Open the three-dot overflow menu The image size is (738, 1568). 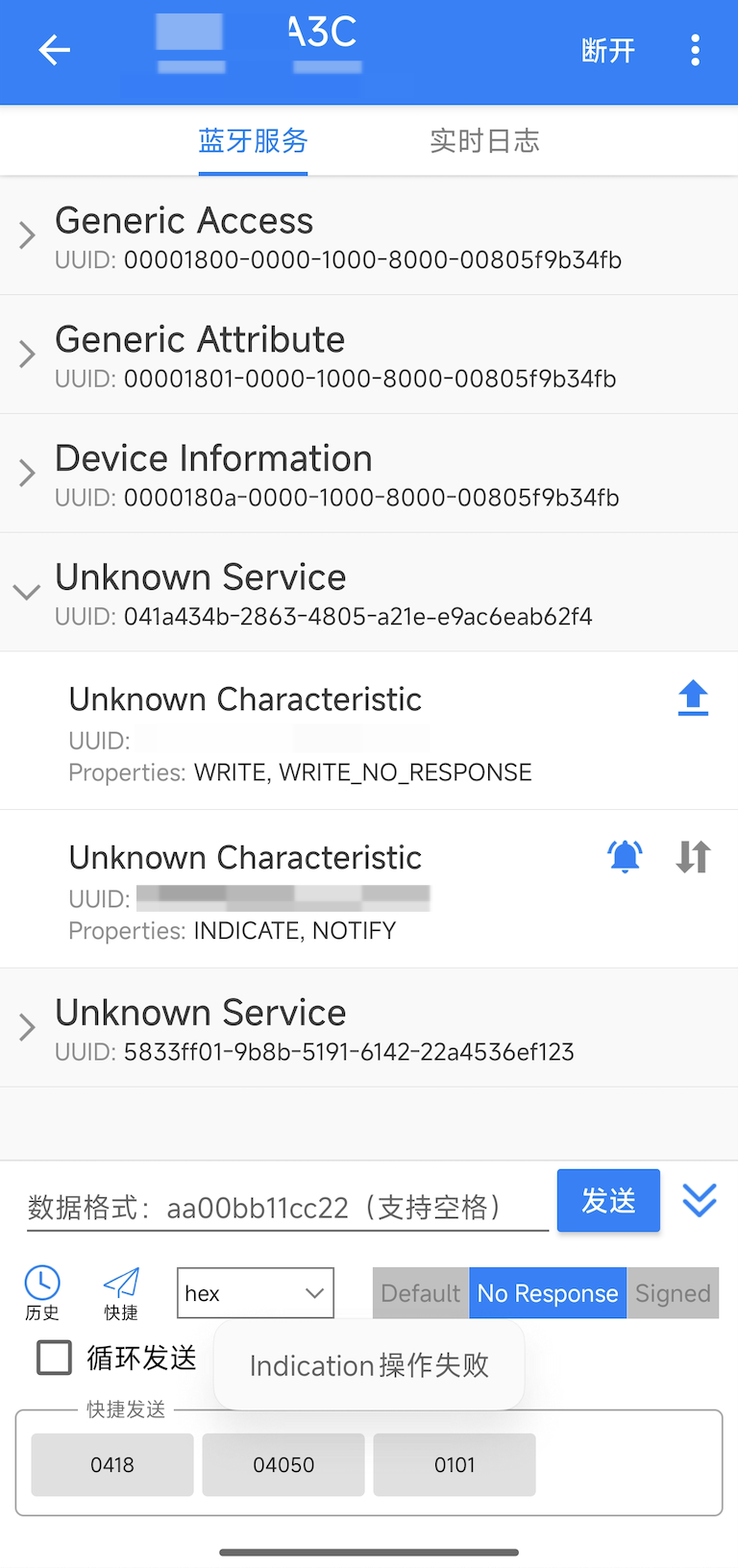[x=695, y=50]
